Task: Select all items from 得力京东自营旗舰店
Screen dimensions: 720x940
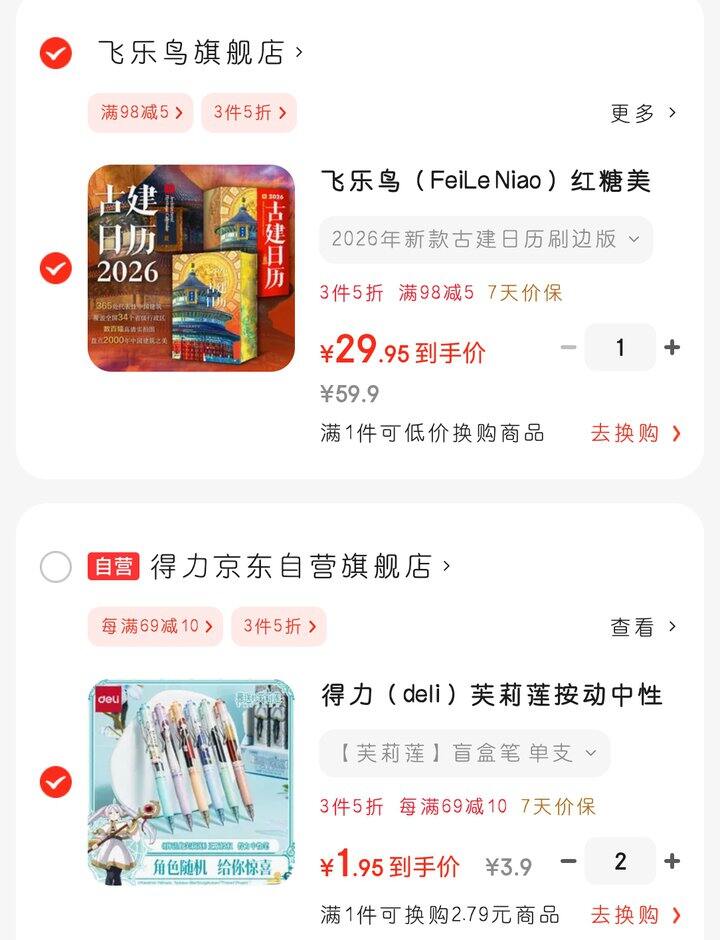Action: [x=56, y=567]
